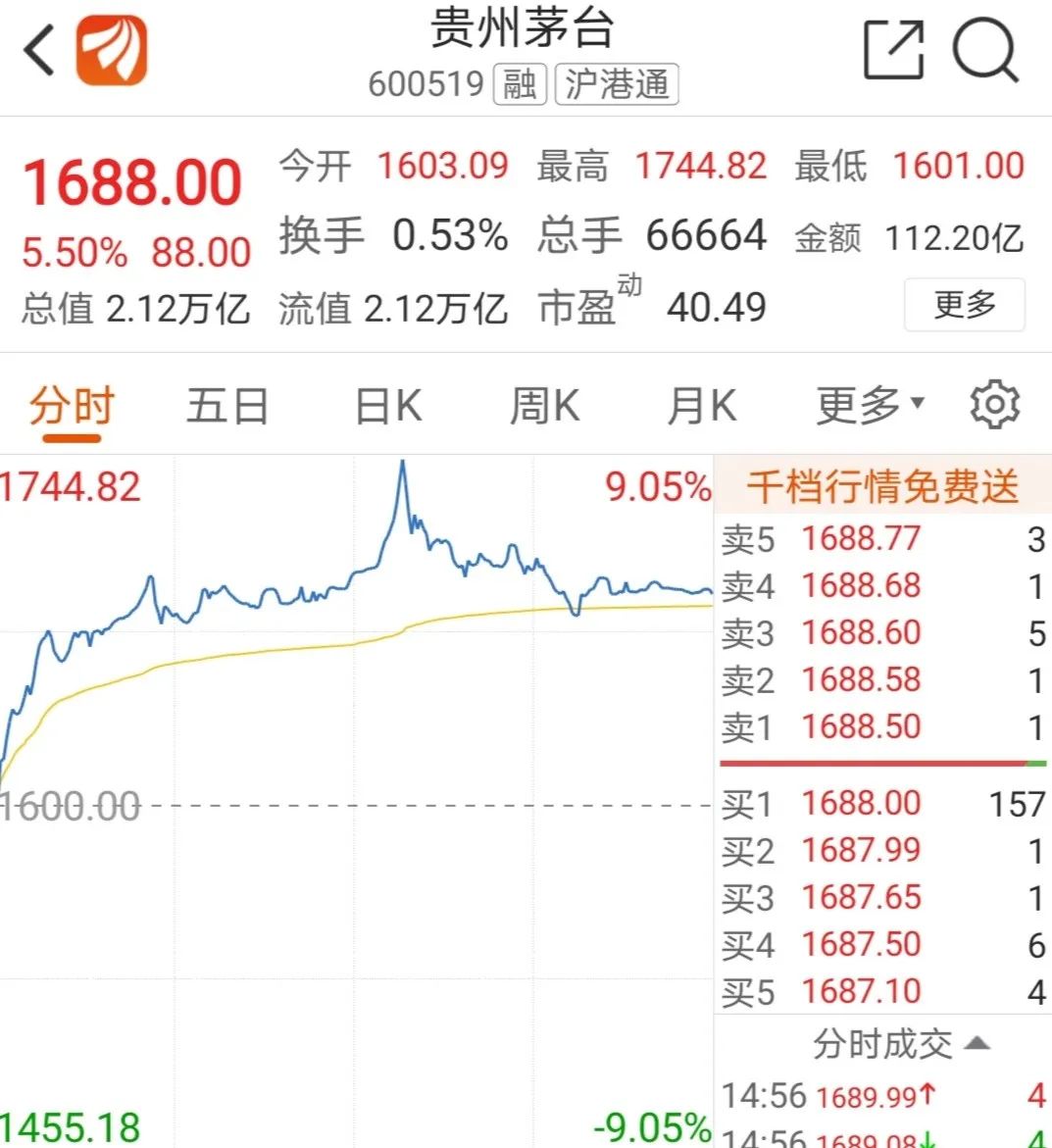Open the 千档行情免费送 promotion

click(x=882, y=487)
